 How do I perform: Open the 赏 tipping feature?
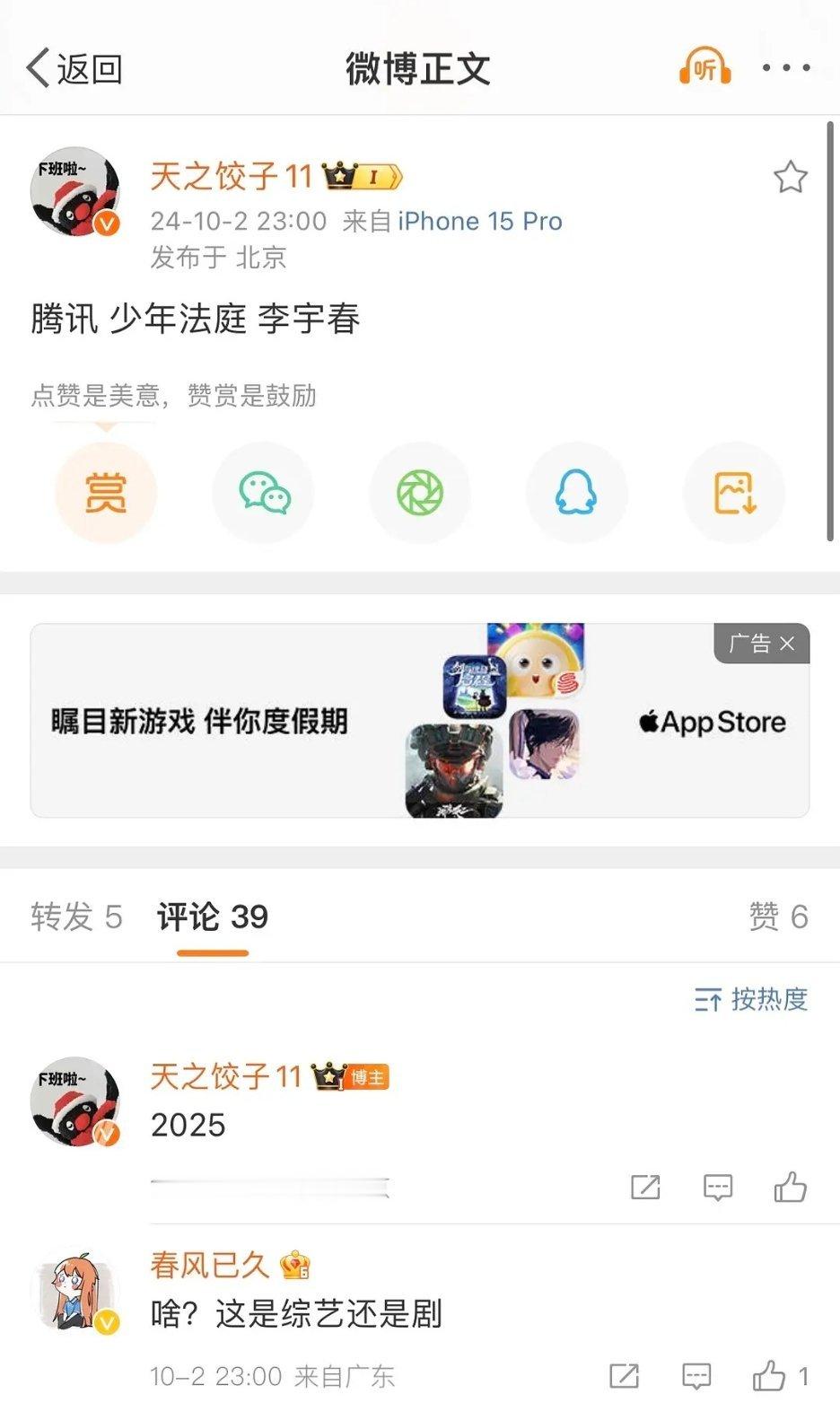coord(106,493)
